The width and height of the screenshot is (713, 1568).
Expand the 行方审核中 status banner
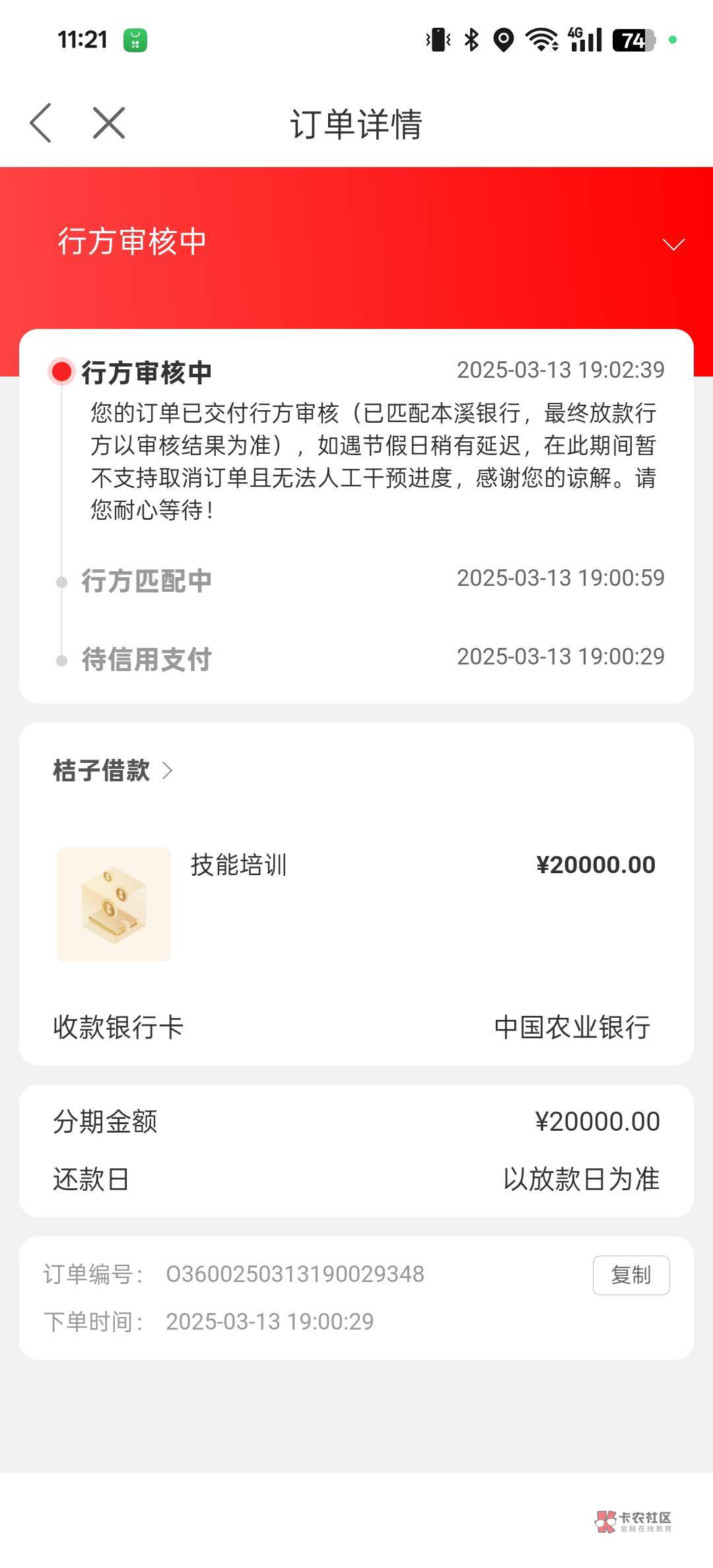tap(673, 245)
